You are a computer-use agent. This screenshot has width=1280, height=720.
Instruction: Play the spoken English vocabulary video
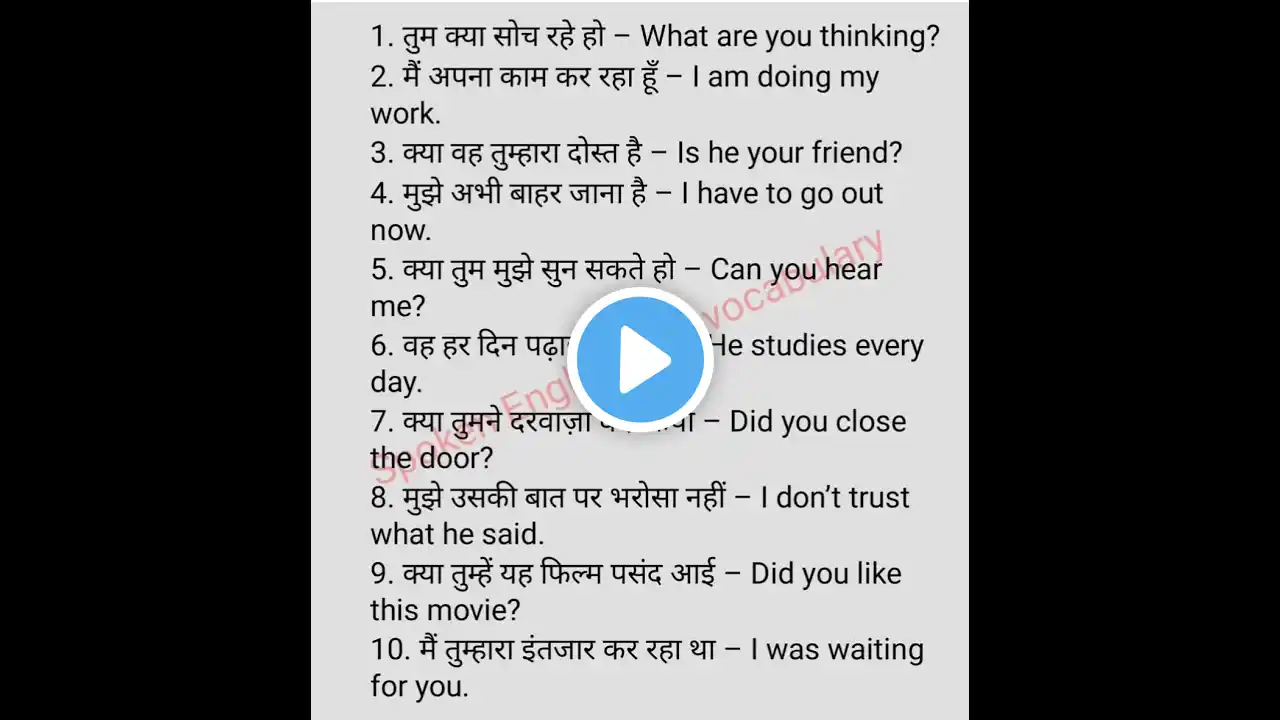click(640, 360)
